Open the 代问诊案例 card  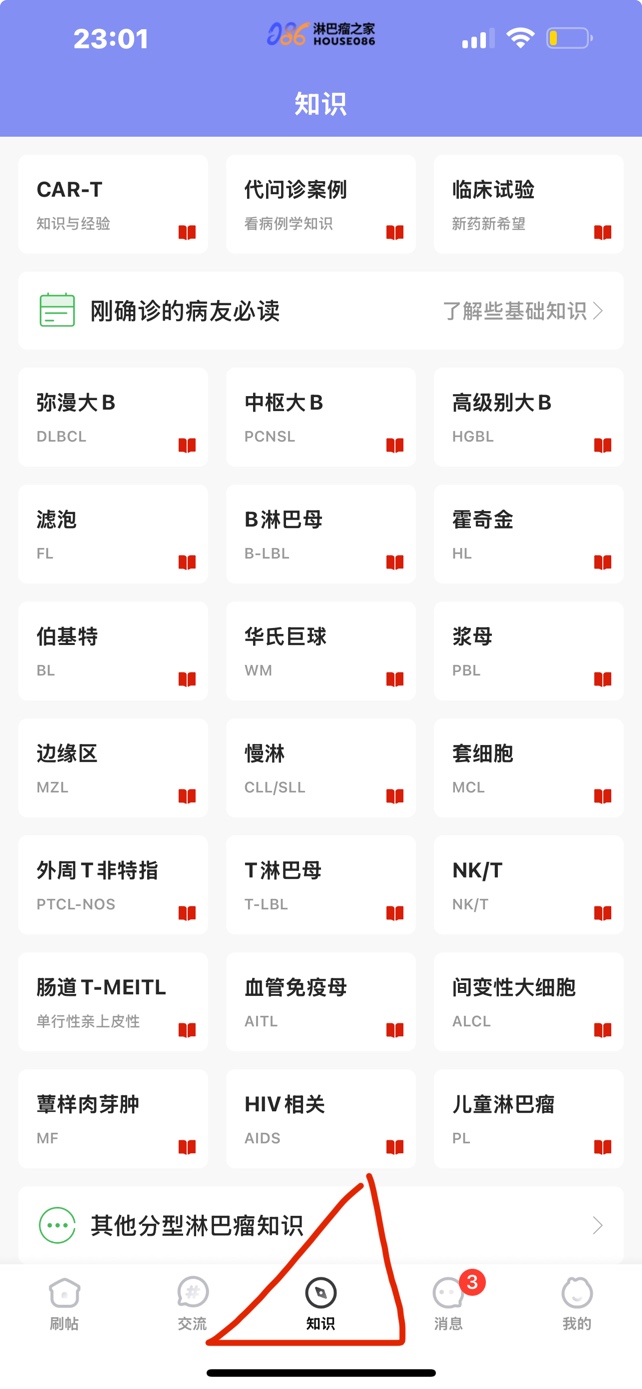coord(320,205)
